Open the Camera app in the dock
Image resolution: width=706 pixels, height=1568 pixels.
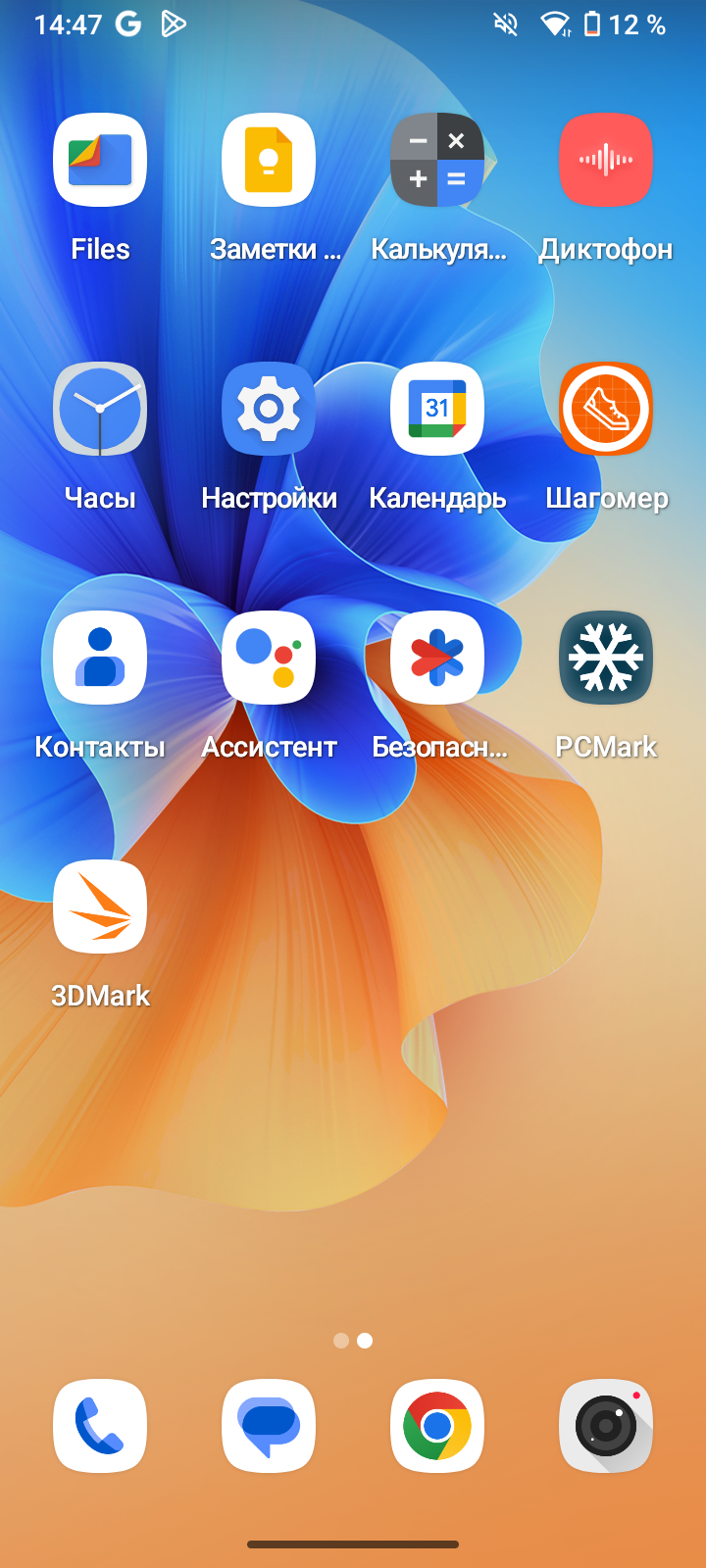(x=606, y=1426)
